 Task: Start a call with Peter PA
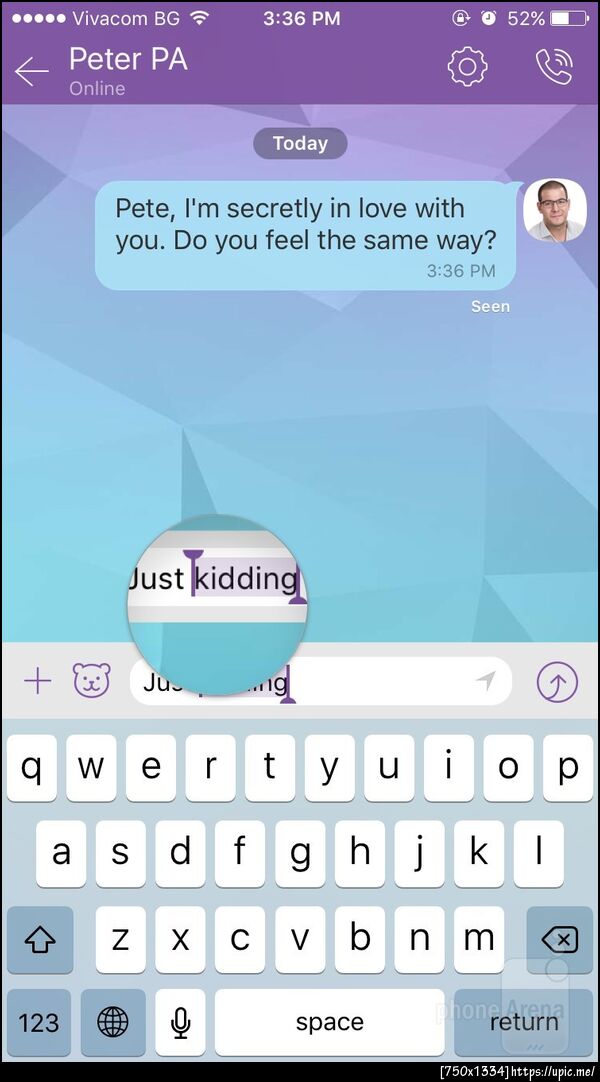pos(554,67)
